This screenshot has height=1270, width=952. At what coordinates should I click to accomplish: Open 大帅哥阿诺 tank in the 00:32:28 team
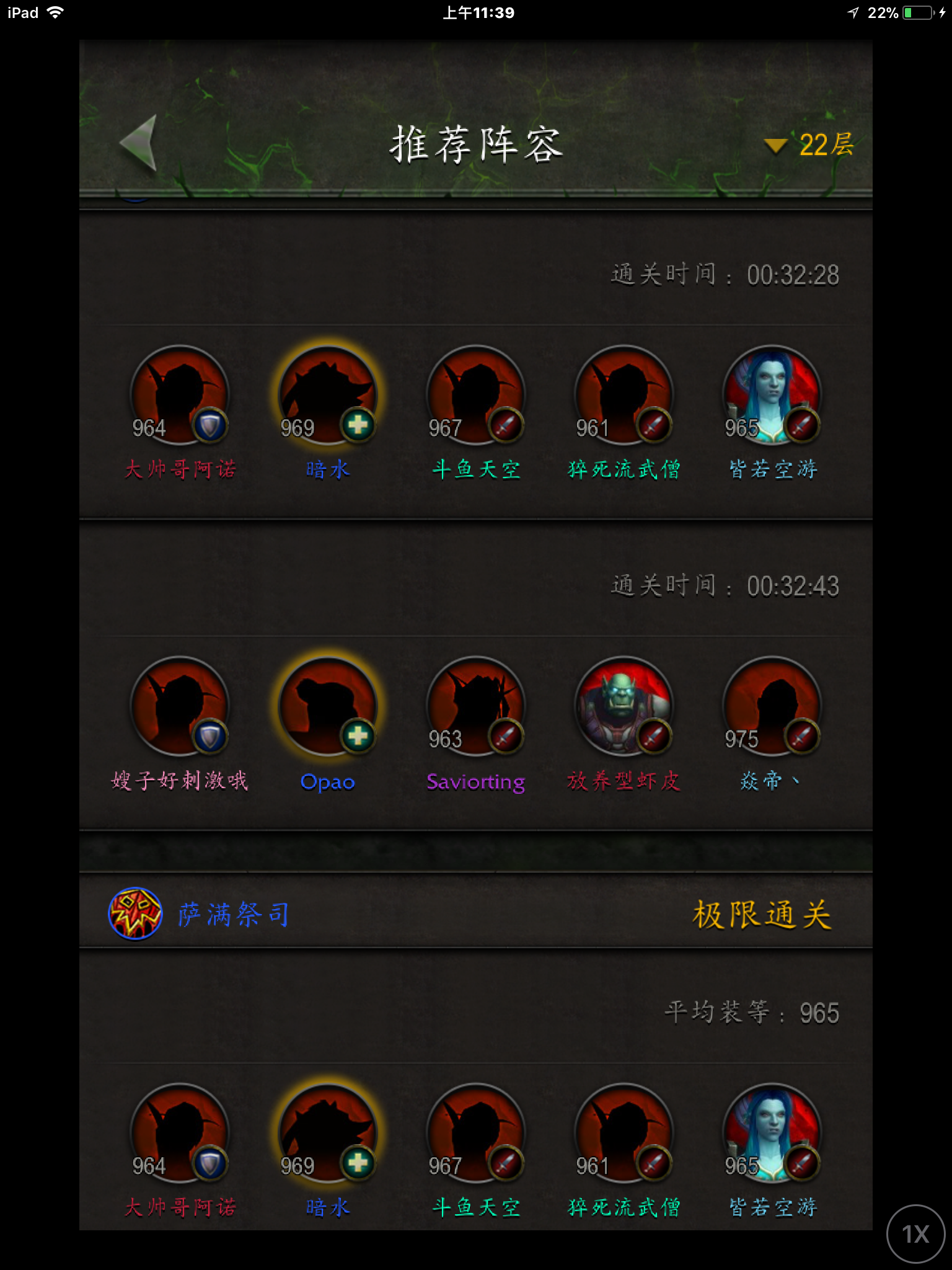click(x=180, y=395)
